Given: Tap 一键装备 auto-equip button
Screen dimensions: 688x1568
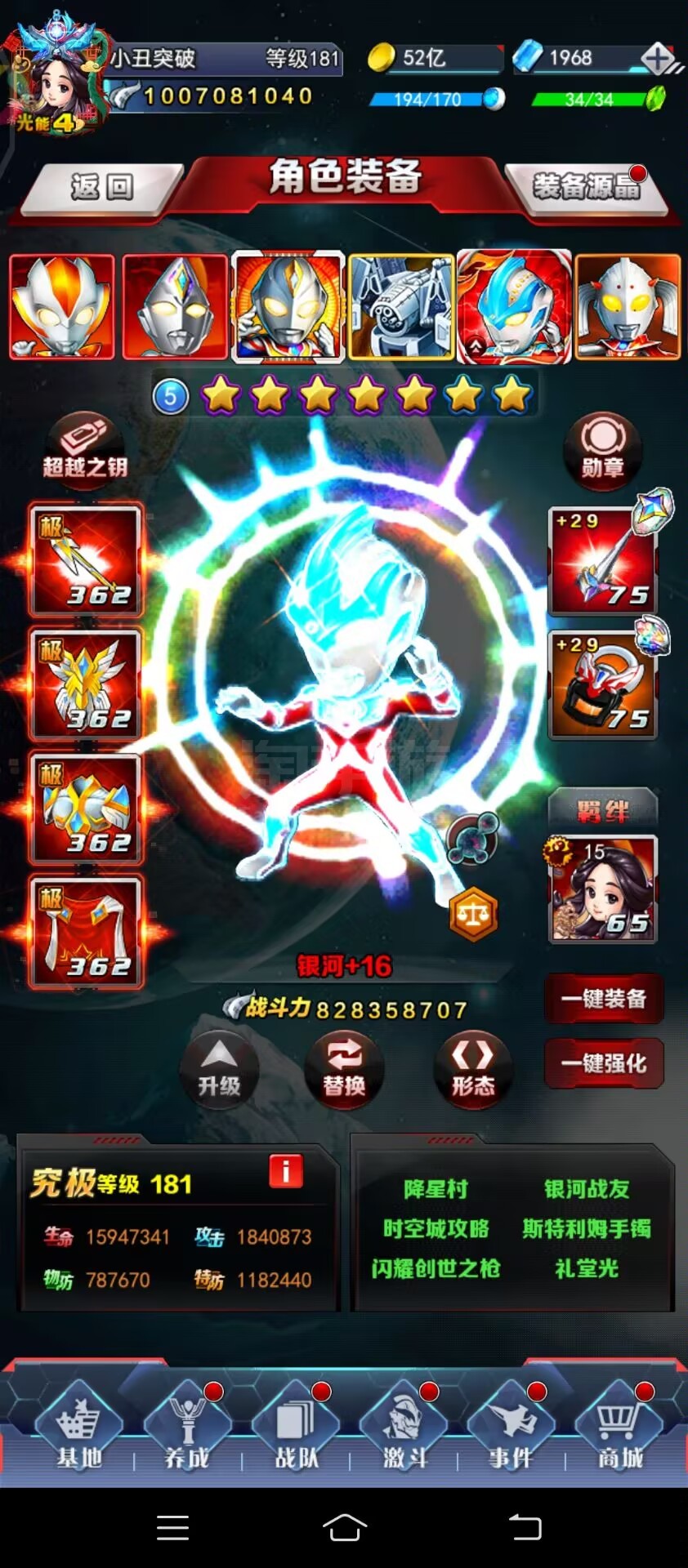Looking at the screenshot, I should tap(604, 998).
